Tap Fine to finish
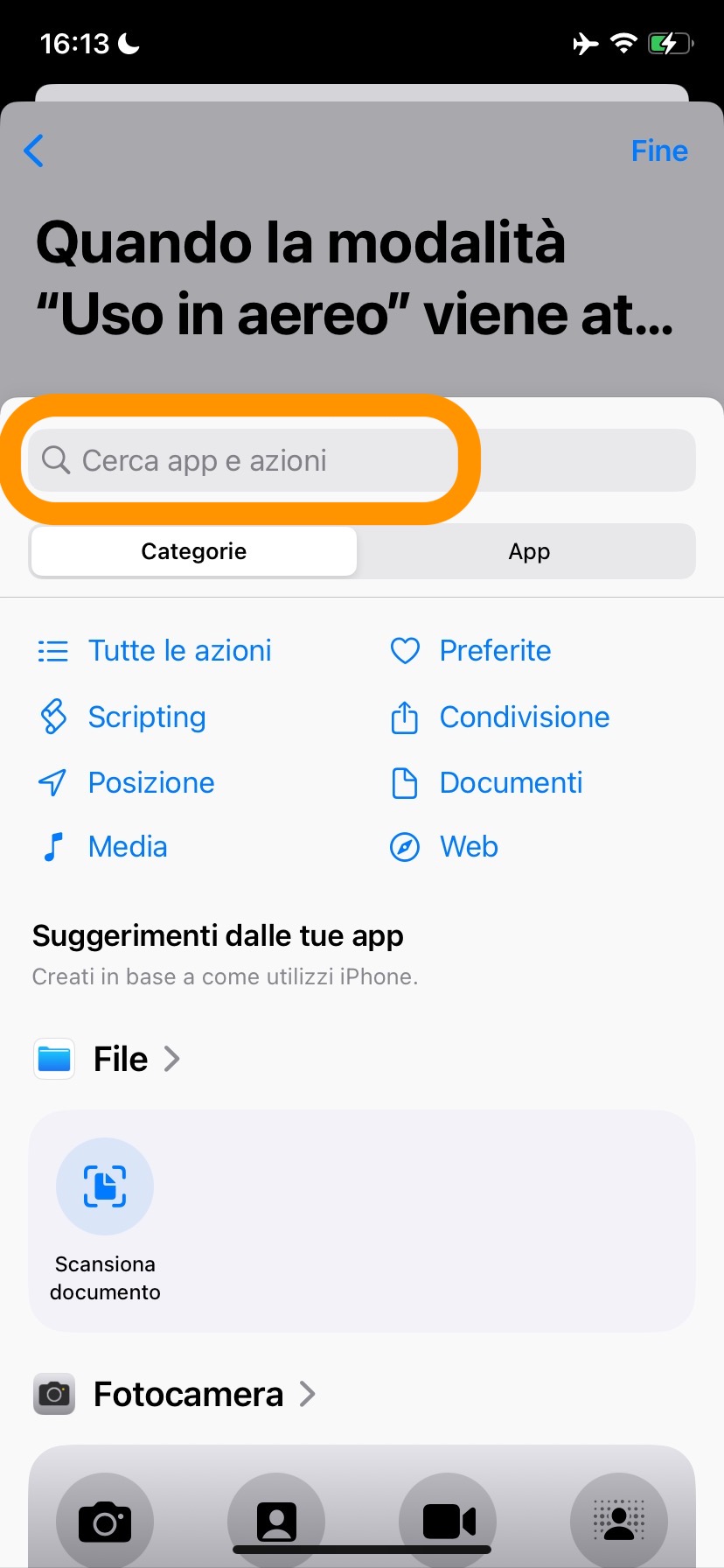 click(659, 150)
